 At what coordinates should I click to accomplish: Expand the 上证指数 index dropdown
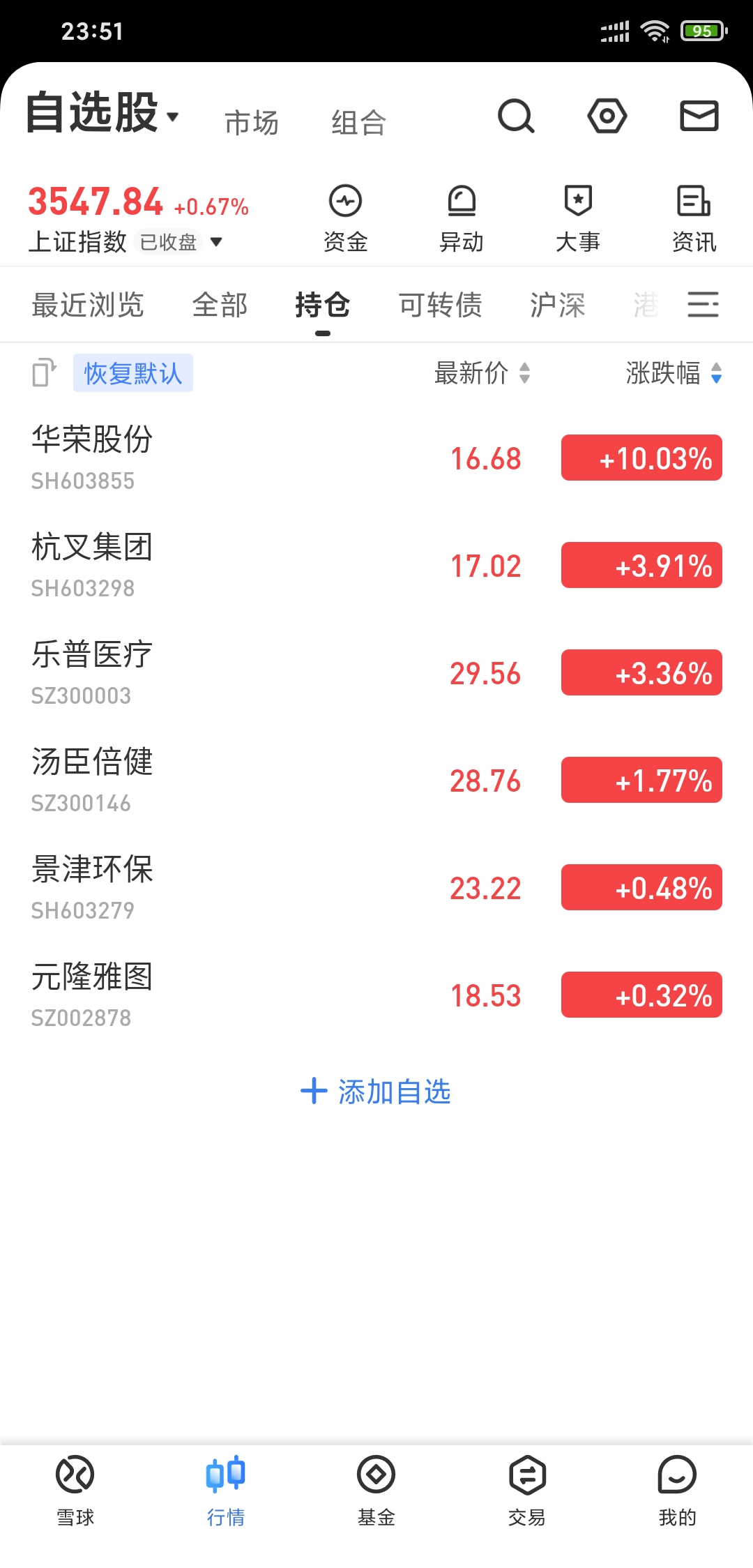point(216,242)
